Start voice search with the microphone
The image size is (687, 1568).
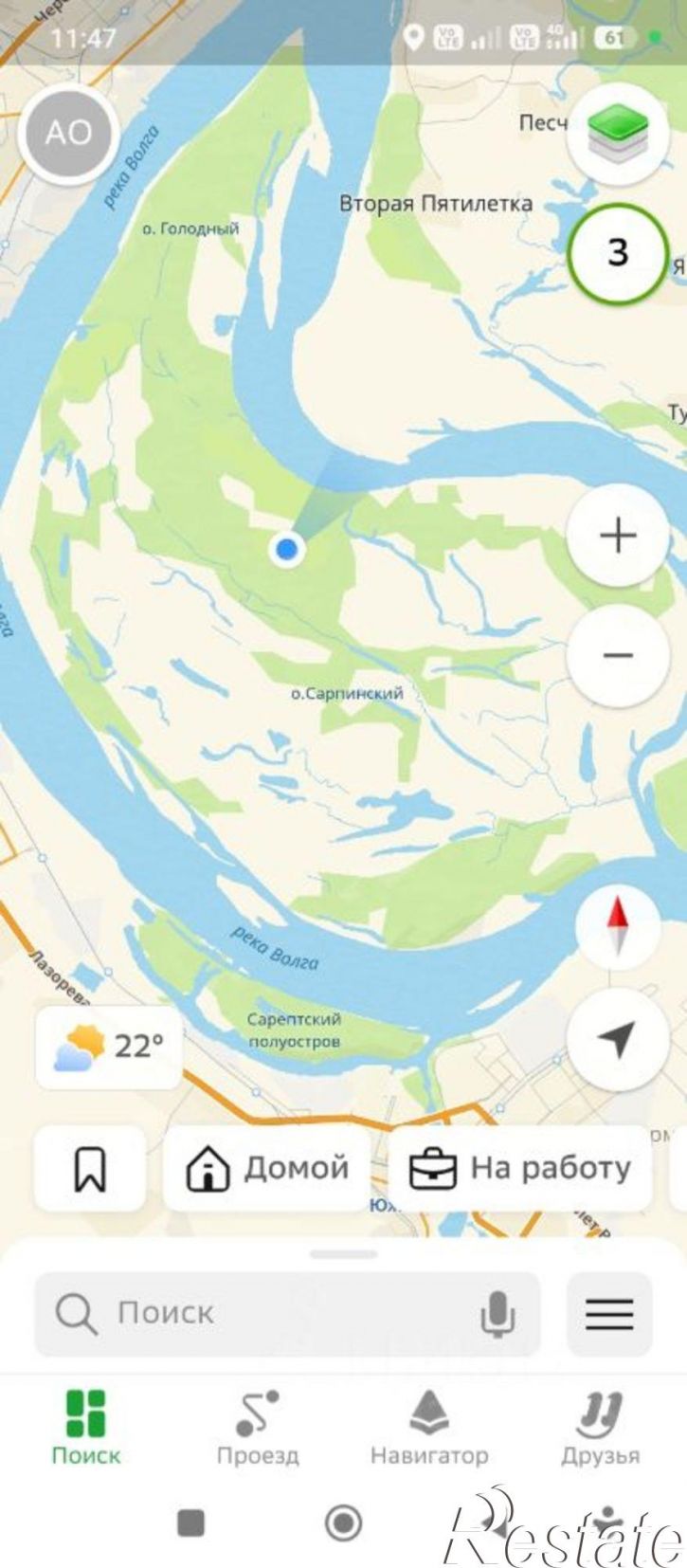pos(497,1315)
